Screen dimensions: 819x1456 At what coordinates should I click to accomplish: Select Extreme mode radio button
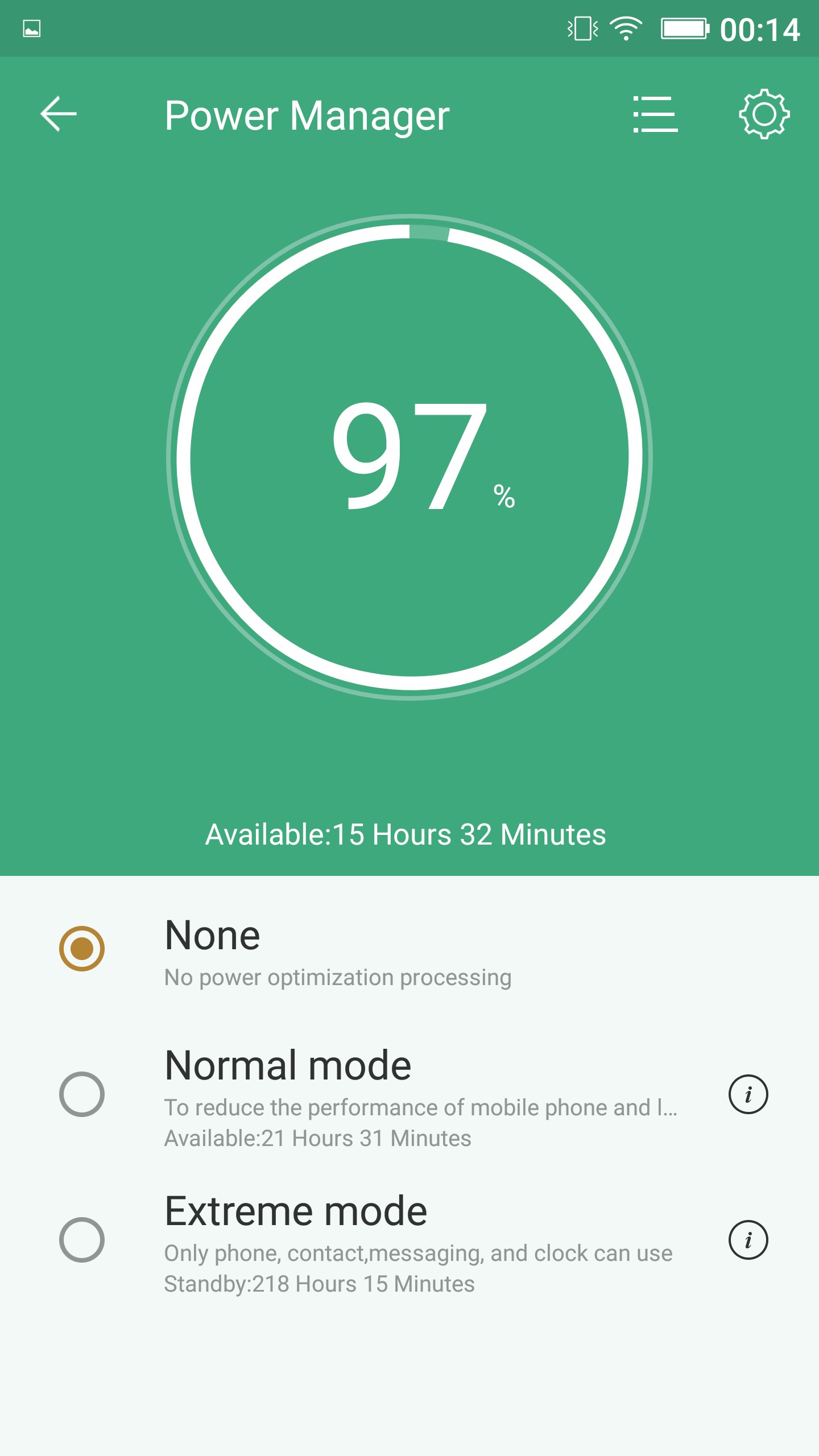tap(82, 1240)
